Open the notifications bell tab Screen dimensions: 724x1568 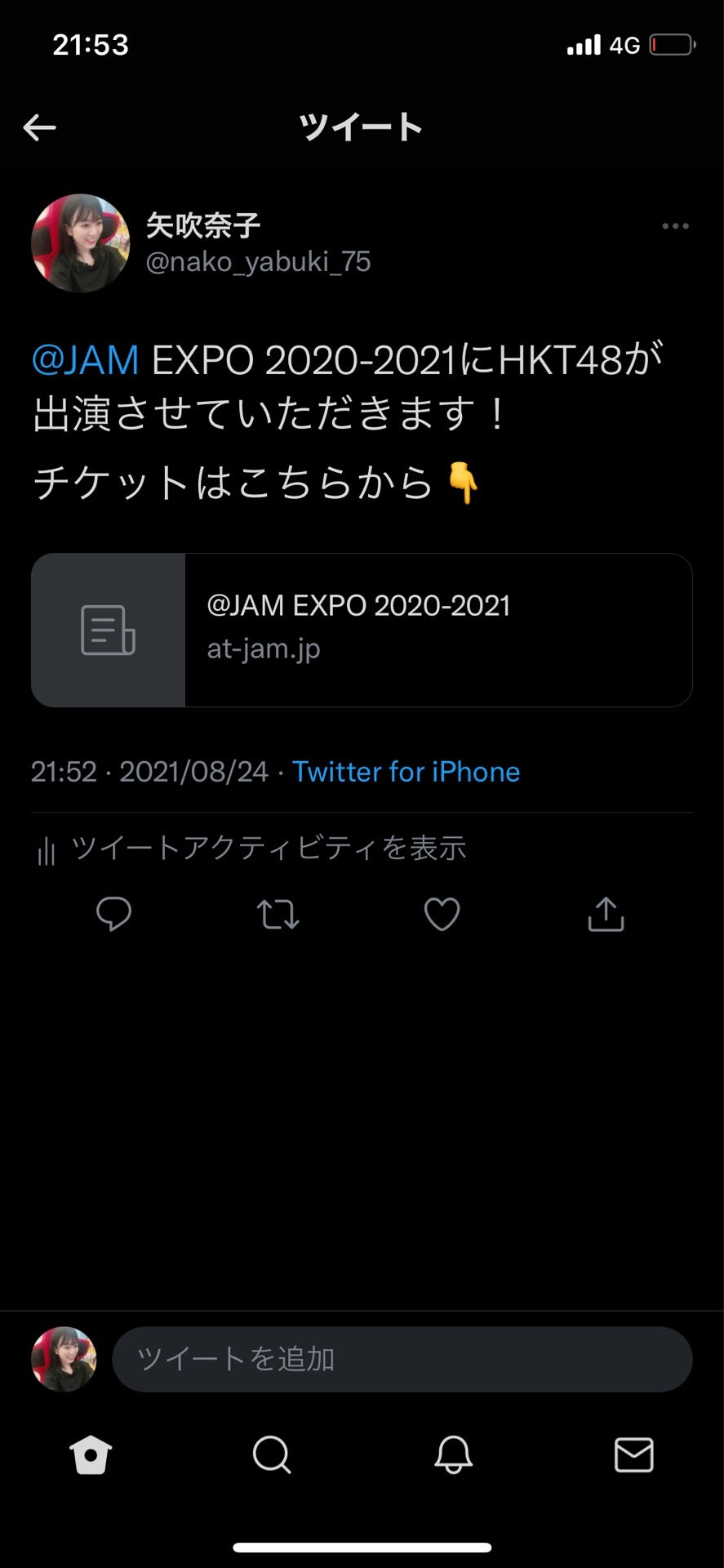[453, 1454]
